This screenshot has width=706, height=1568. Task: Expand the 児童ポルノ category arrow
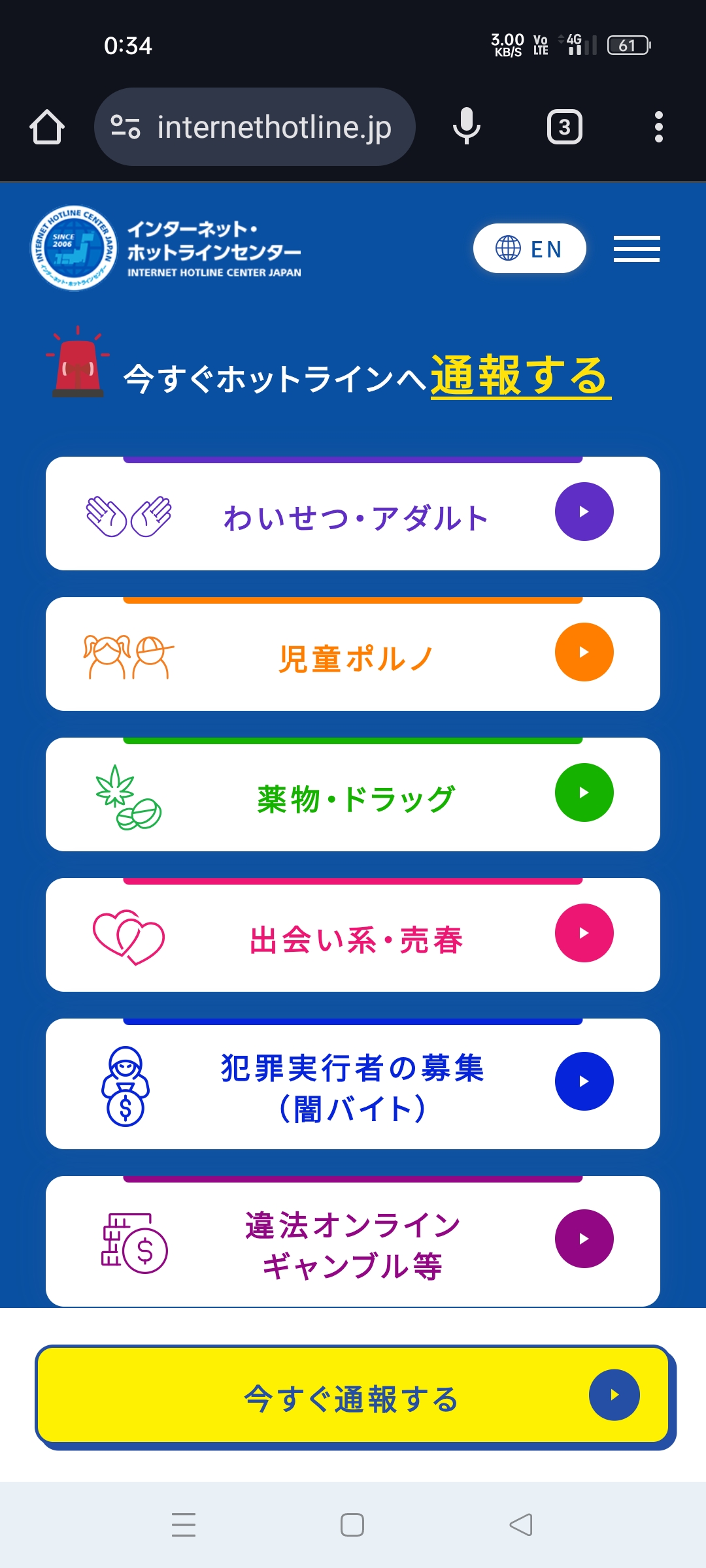583,651
